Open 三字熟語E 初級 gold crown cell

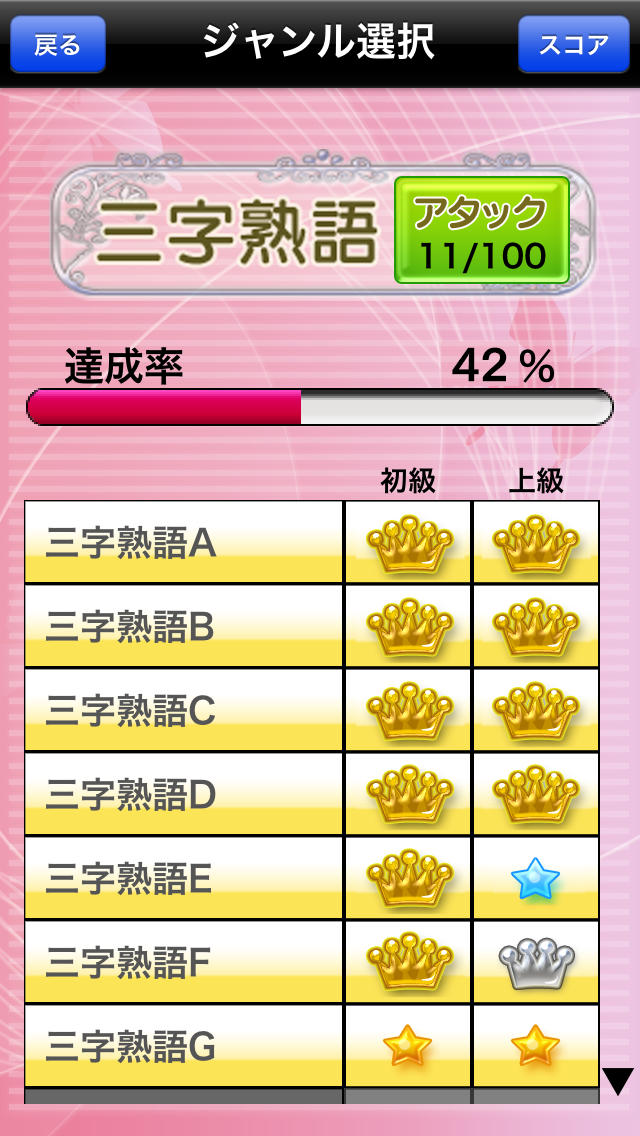pos(408,879)
